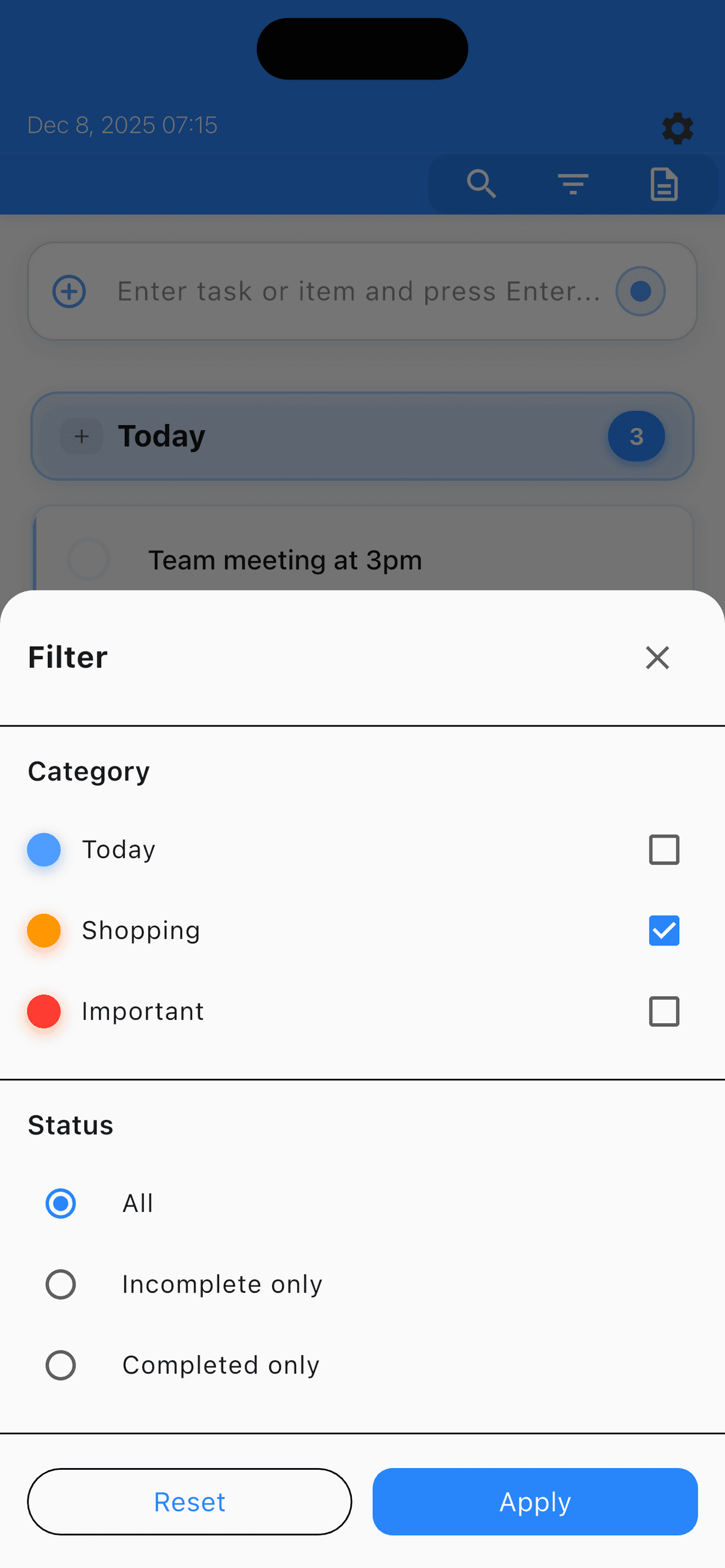Apply the selected filters
Screen dimensions: 725x1568
click(x=535, y=1501)
